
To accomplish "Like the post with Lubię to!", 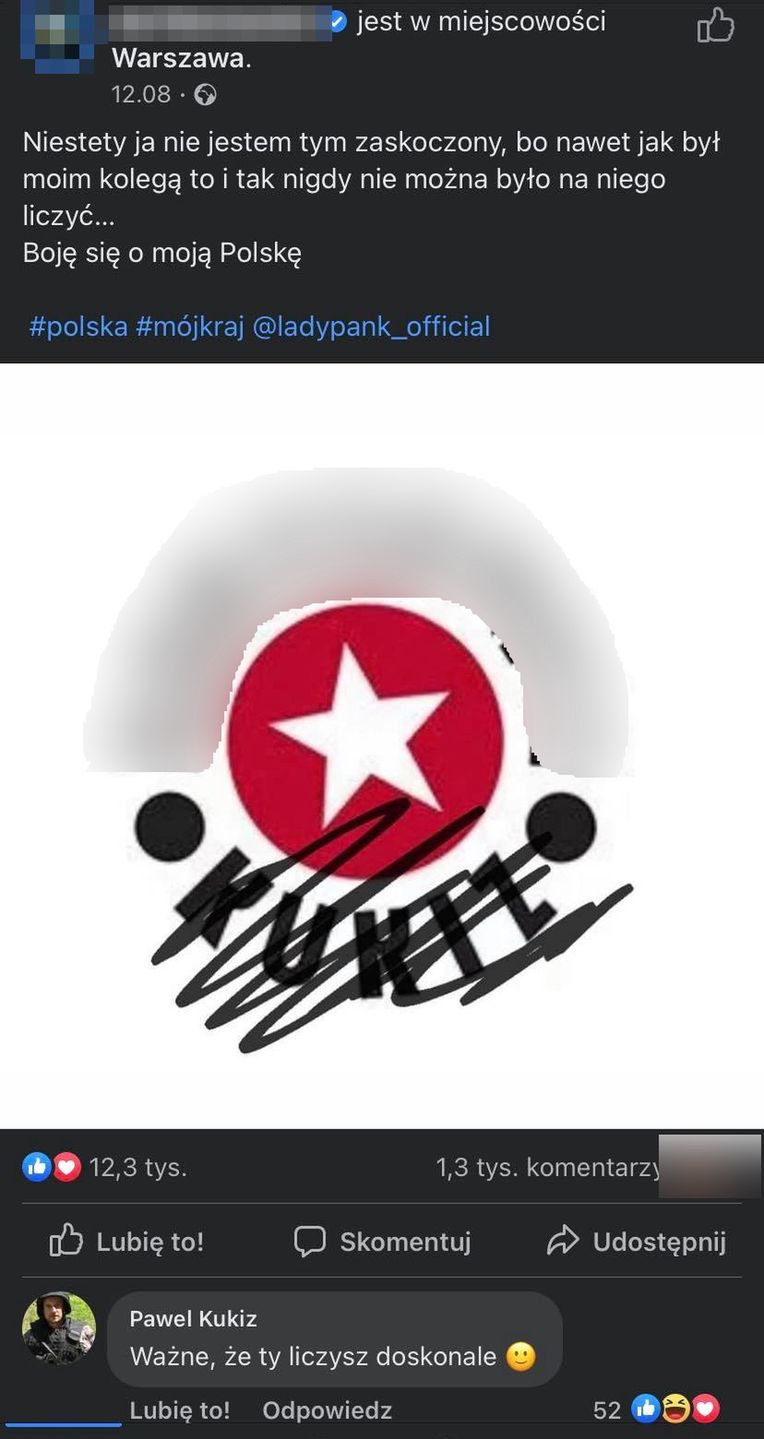I will (x=127, y=1242).
